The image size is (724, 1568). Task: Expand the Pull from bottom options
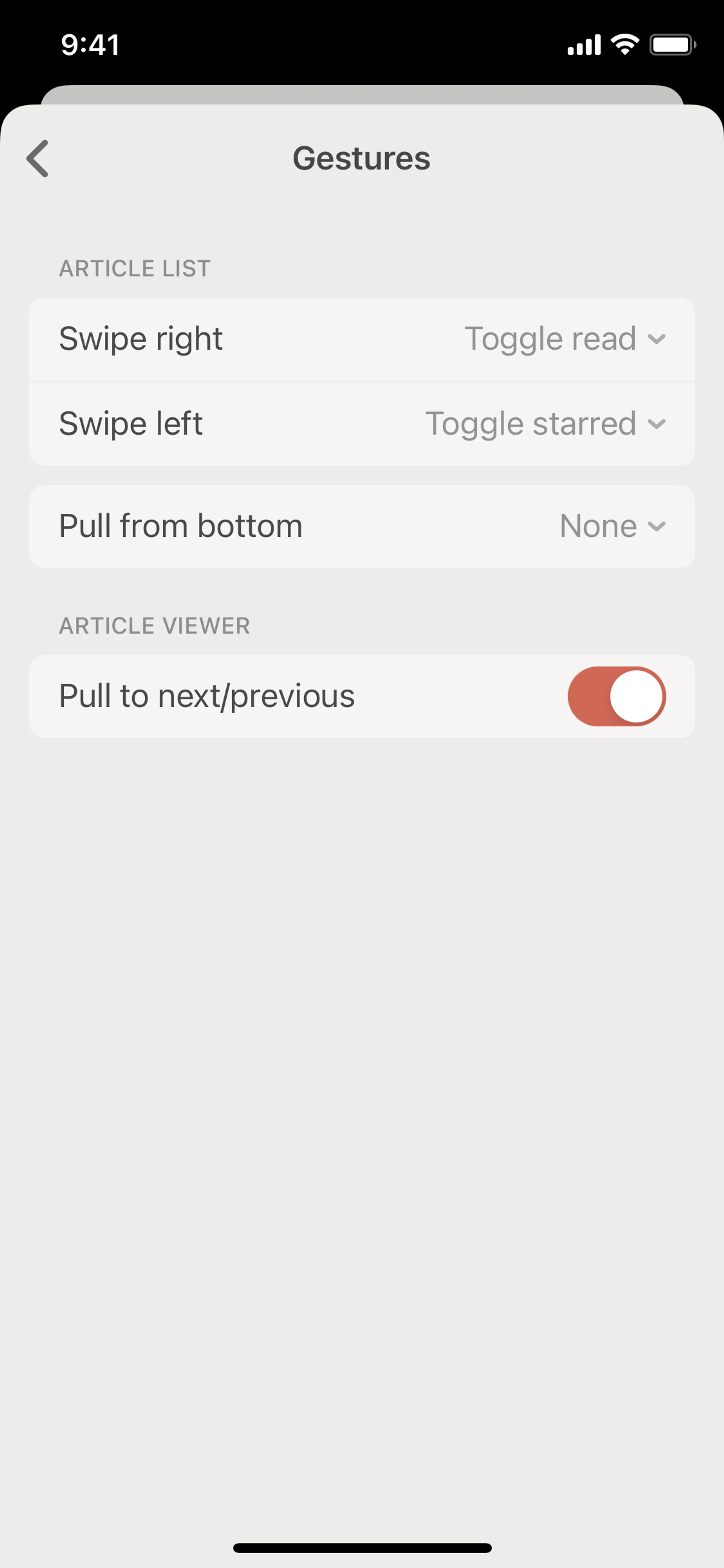pyautogui.click(x=612, y=526)
